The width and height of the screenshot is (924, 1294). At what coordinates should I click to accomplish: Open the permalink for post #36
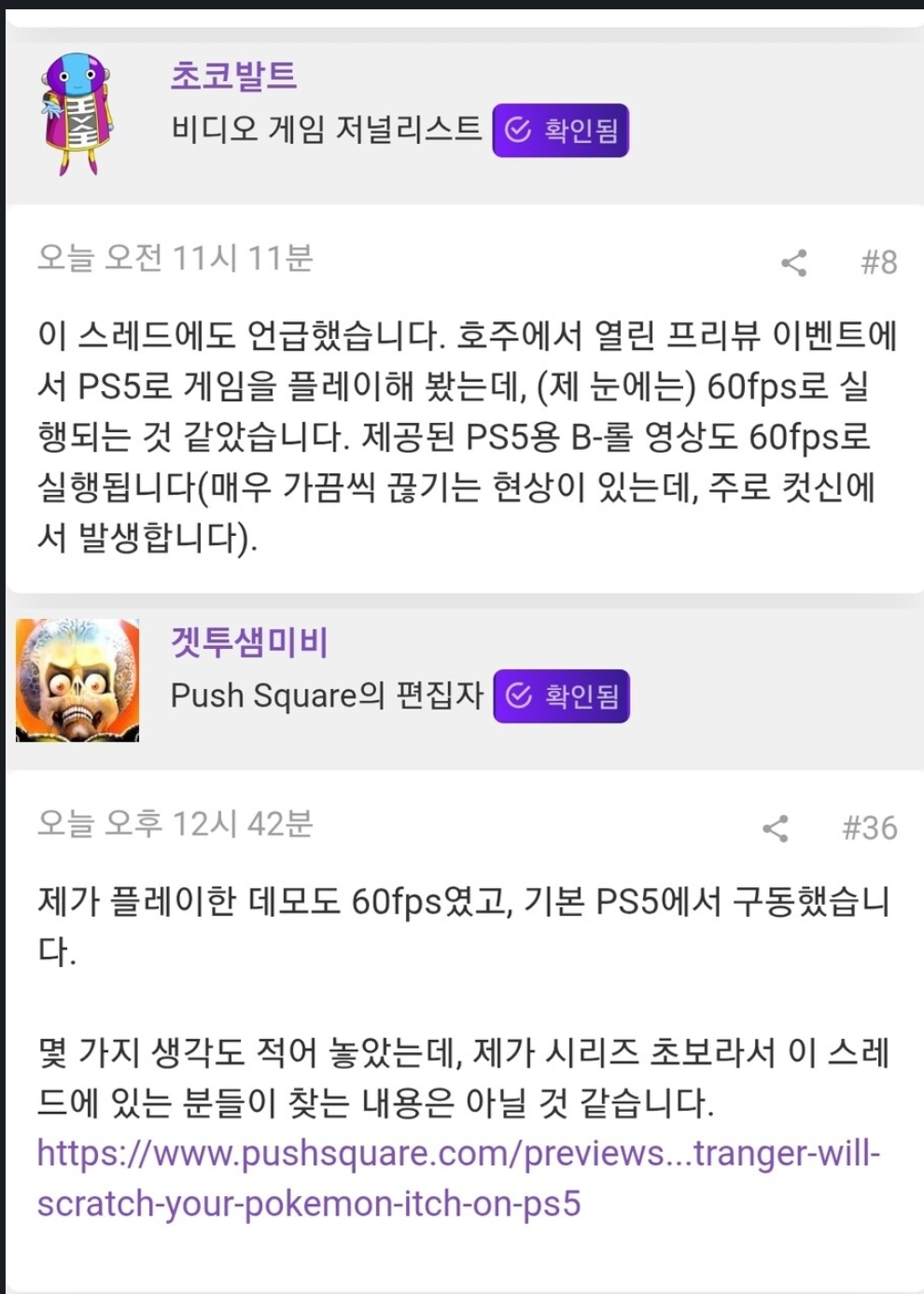(x=869, y=828)
